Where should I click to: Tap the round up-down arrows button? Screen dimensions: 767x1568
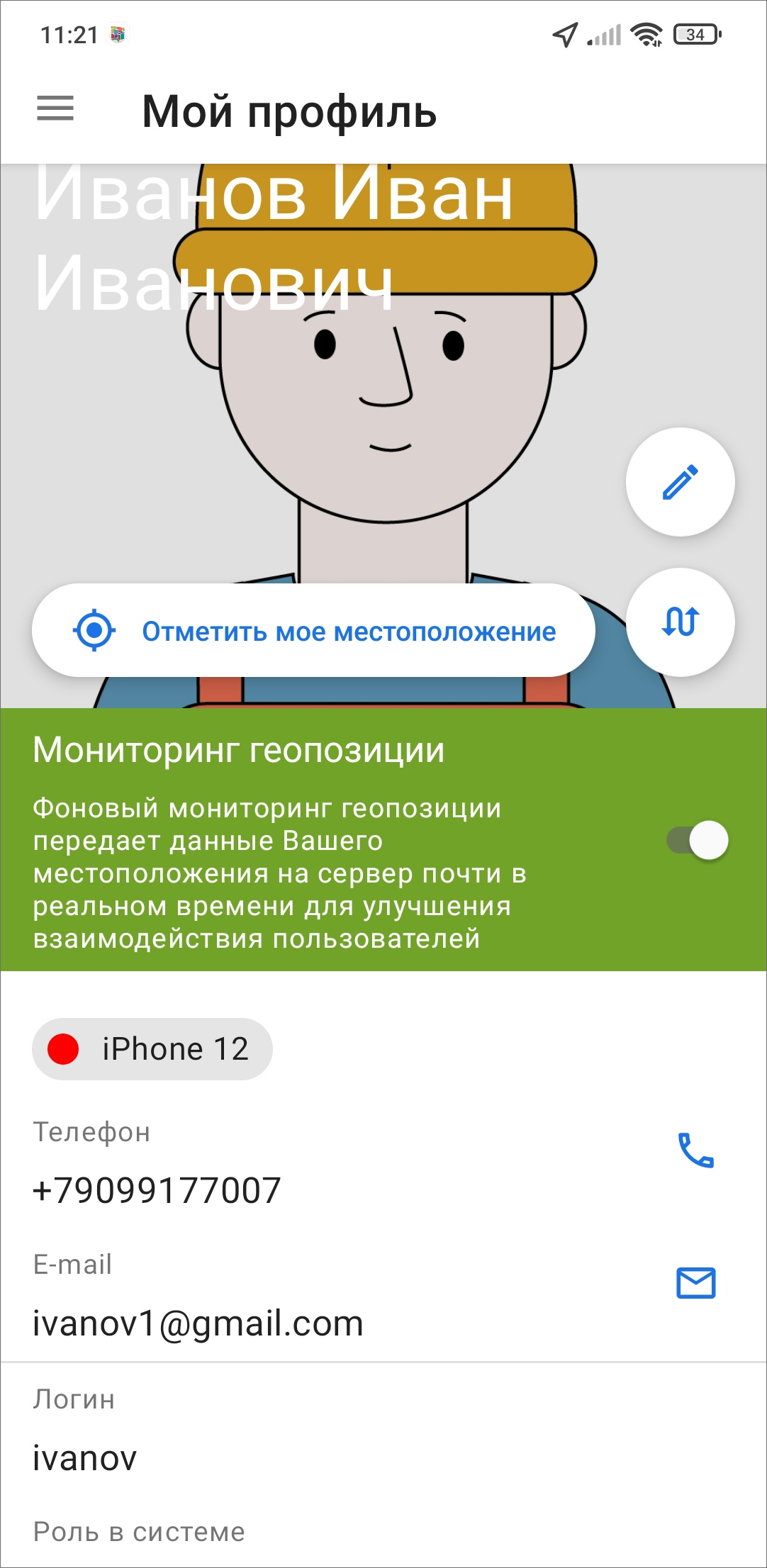[680, 622]
